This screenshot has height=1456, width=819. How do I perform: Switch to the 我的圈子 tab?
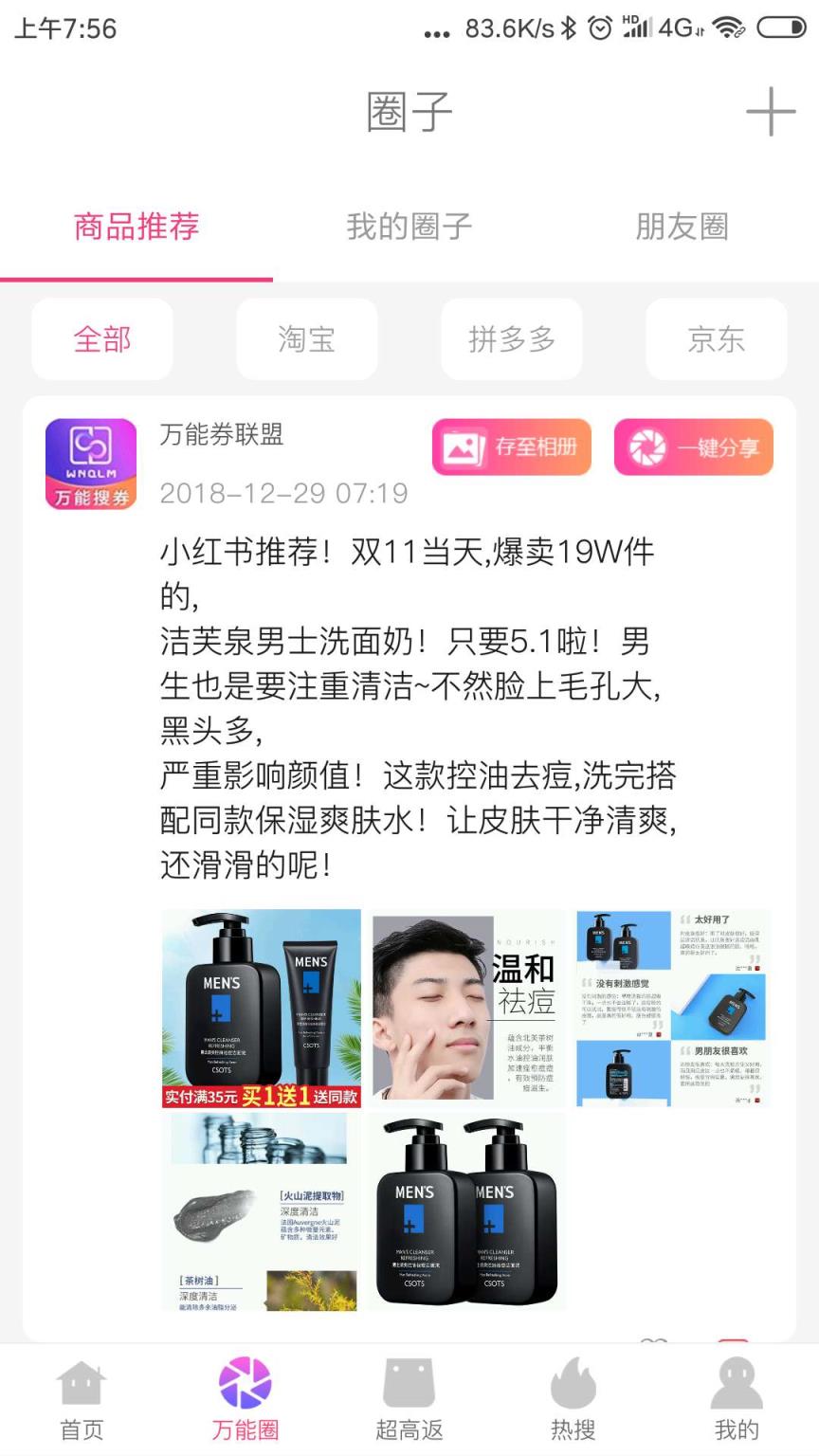(x=409, y=227)
